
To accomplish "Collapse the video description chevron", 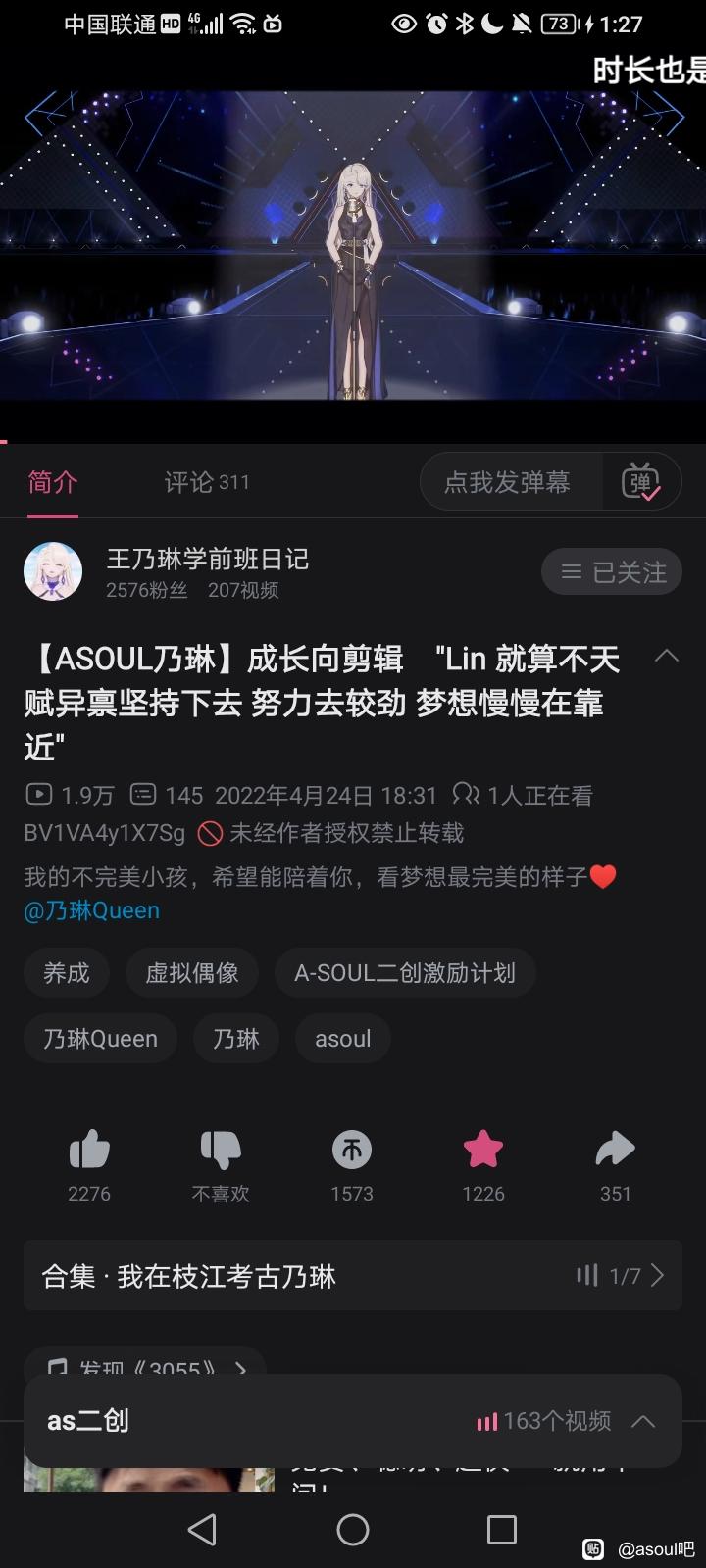I will (x=667, y=656).
